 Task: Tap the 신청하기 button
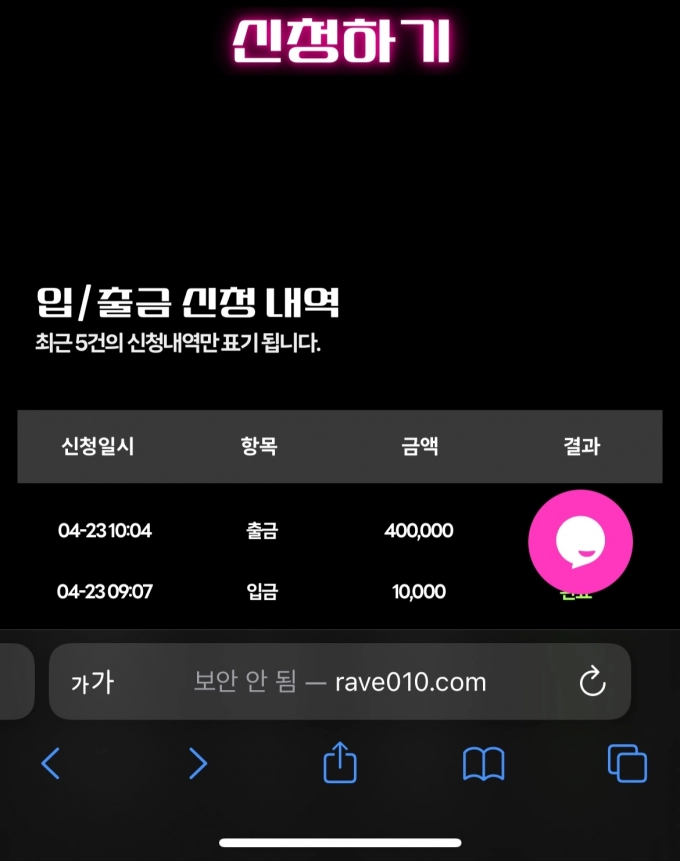point(341,42)
